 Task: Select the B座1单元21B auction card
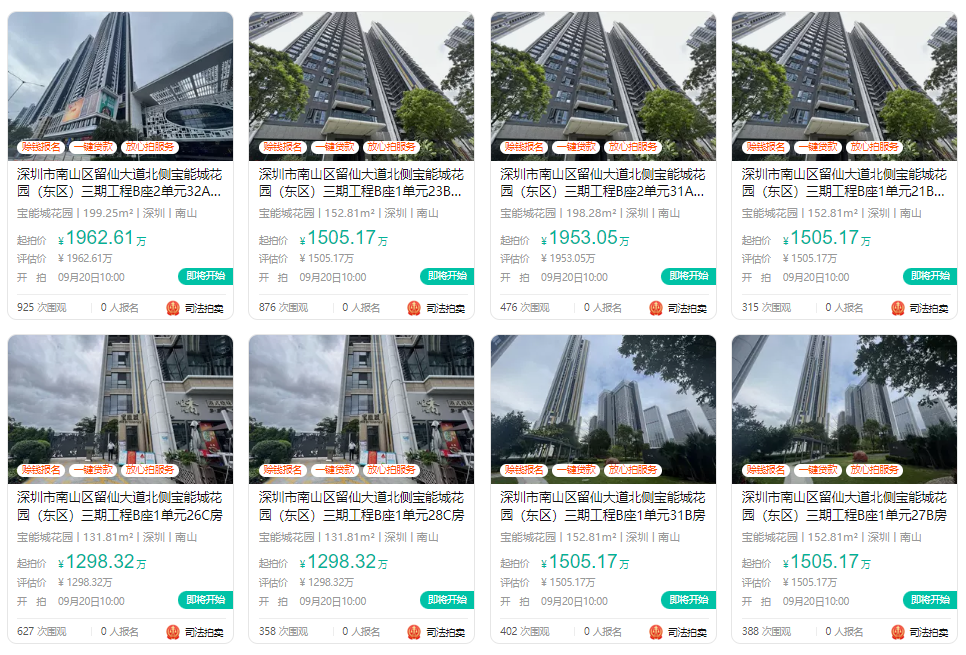coord(844,182)
